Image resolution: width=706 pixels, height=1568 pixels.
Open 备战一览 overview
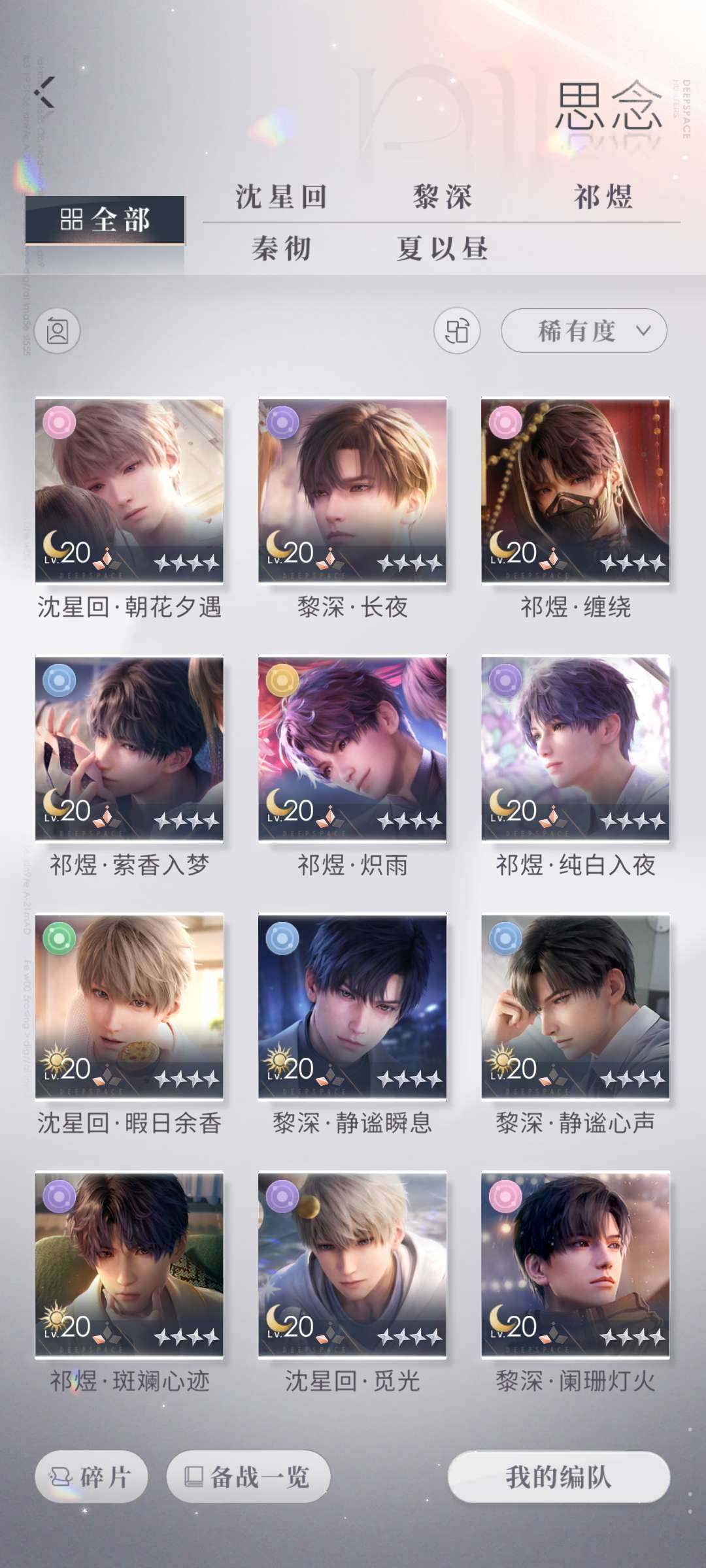pyautogui.click(x=248, y=1477)
